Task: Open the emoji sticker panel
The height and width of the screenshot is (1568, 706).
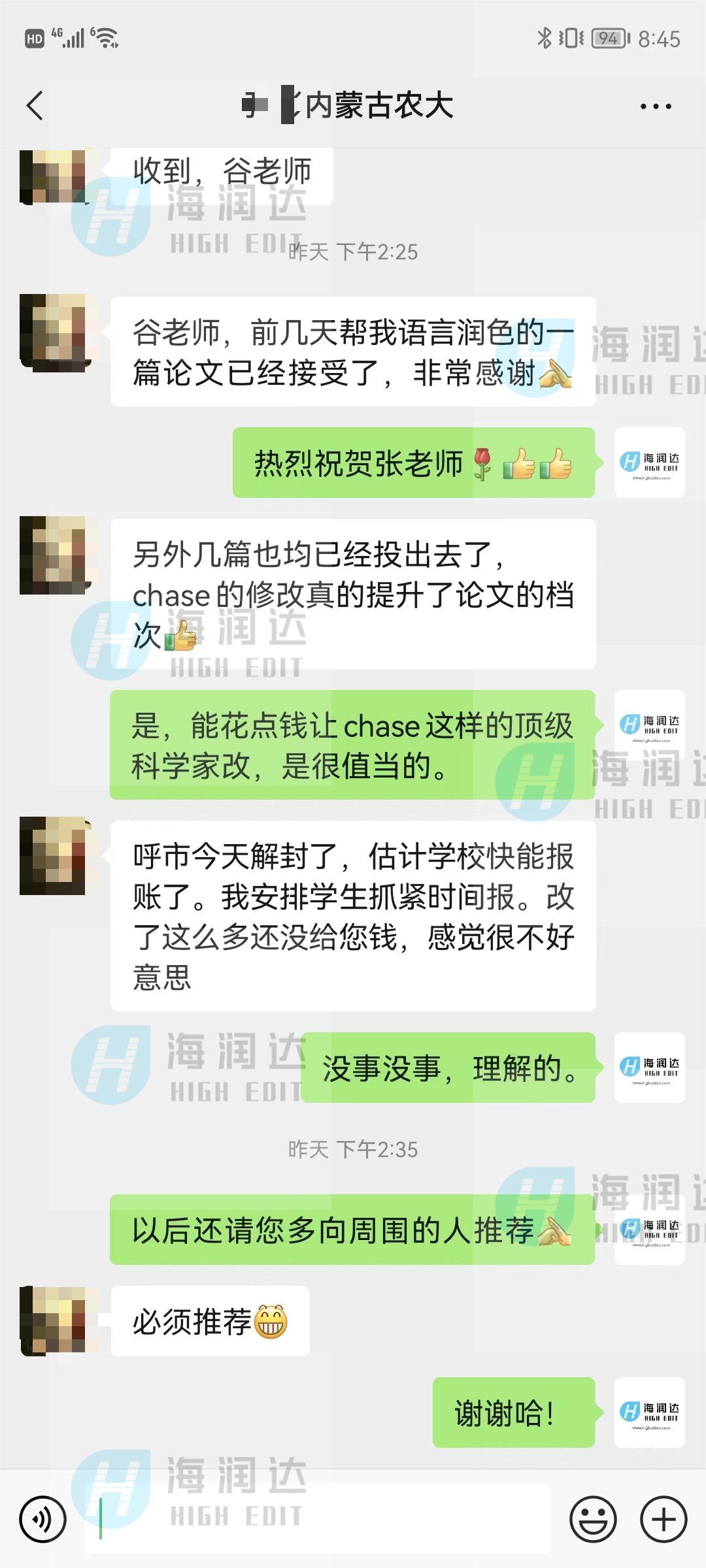Action: coord(594,1520)
